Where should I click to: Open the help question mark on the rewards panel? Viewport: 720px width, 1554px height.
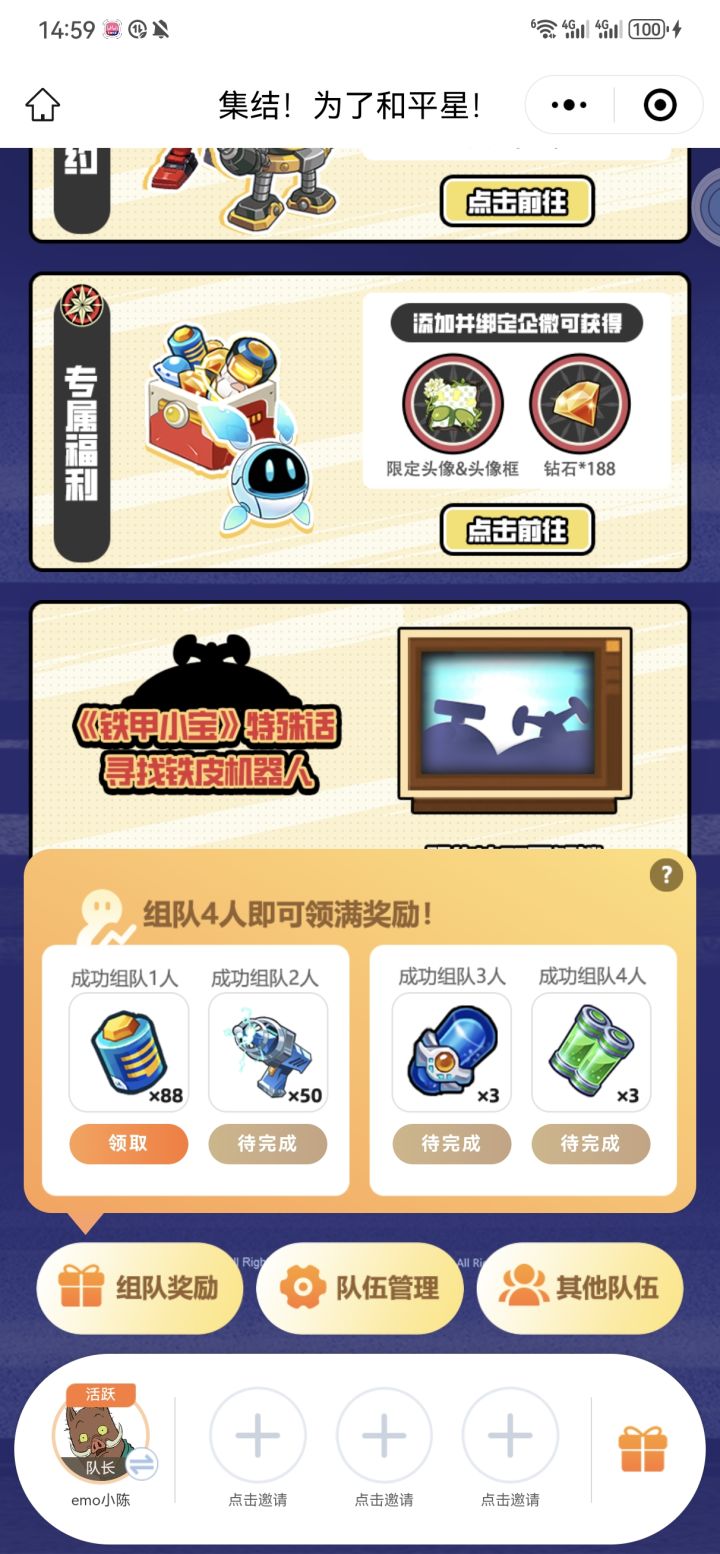click(x=665, y=875)
